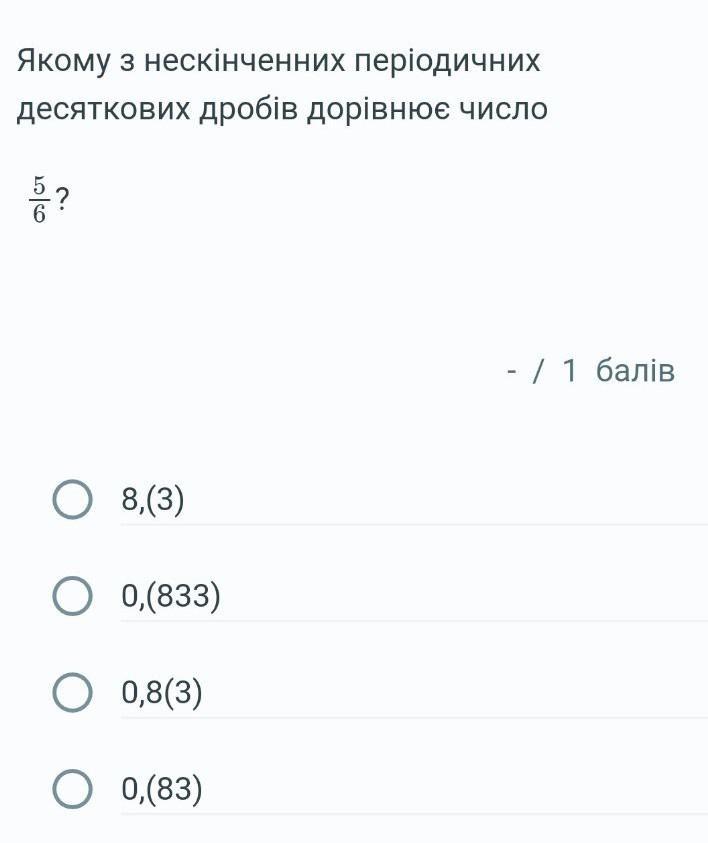Choose the option 0,(833)
The width and height of the screenshot is (708, 843).
pos(72,597)
